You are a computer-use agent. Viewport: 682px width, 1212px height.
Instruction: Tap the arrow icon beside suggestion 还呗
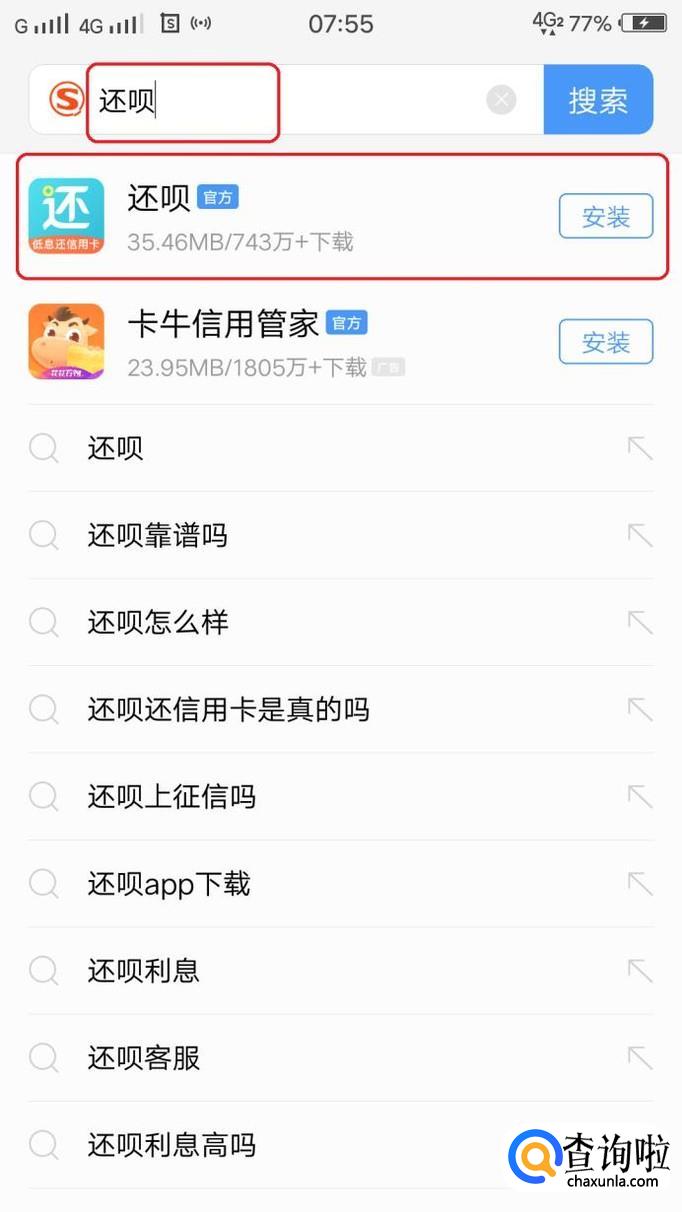pyautogui.click(x=639, y=449)
